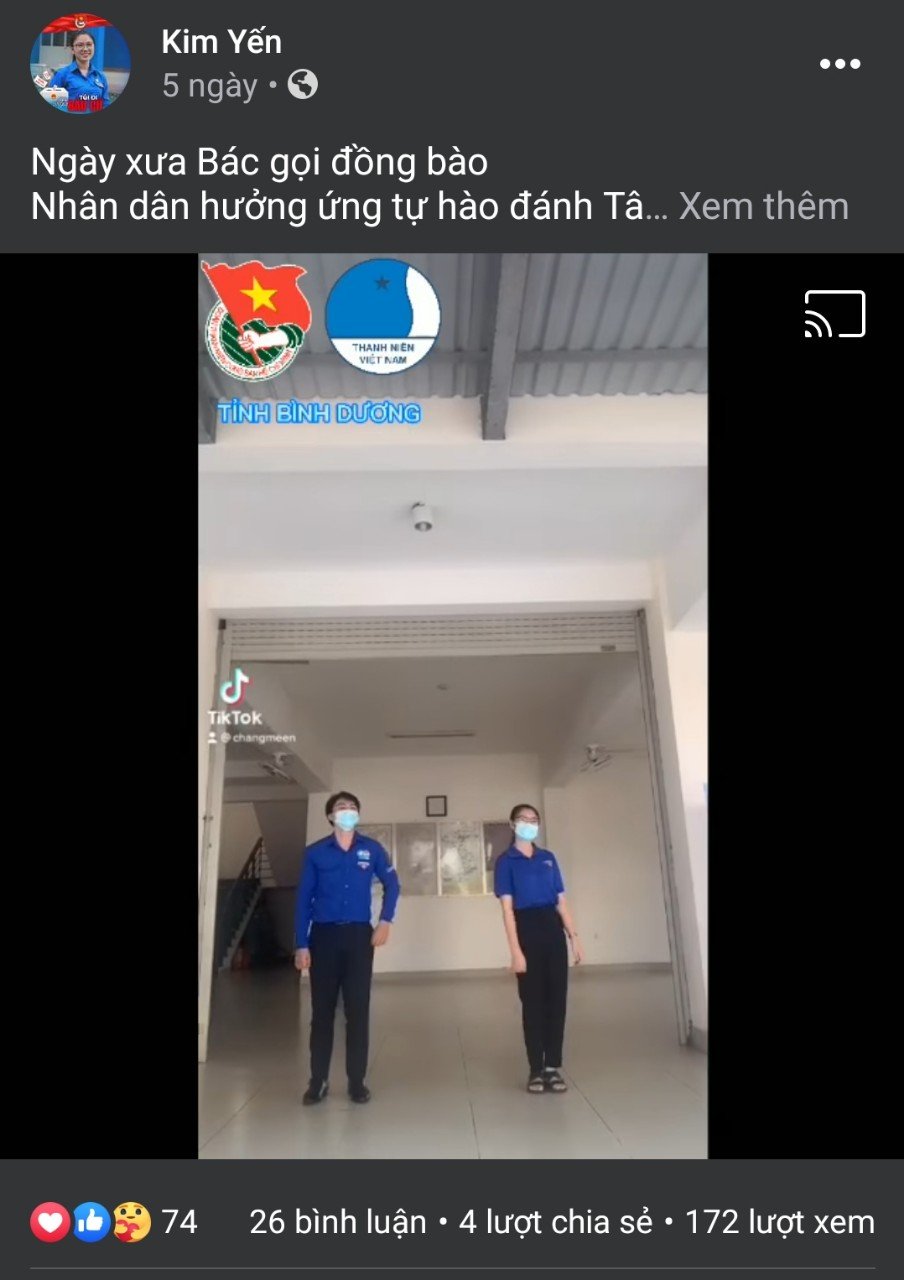Viewport: 904px width, 1280px height.
Task: Open the Tỉnh Bình Dương video
Action: 452,705
